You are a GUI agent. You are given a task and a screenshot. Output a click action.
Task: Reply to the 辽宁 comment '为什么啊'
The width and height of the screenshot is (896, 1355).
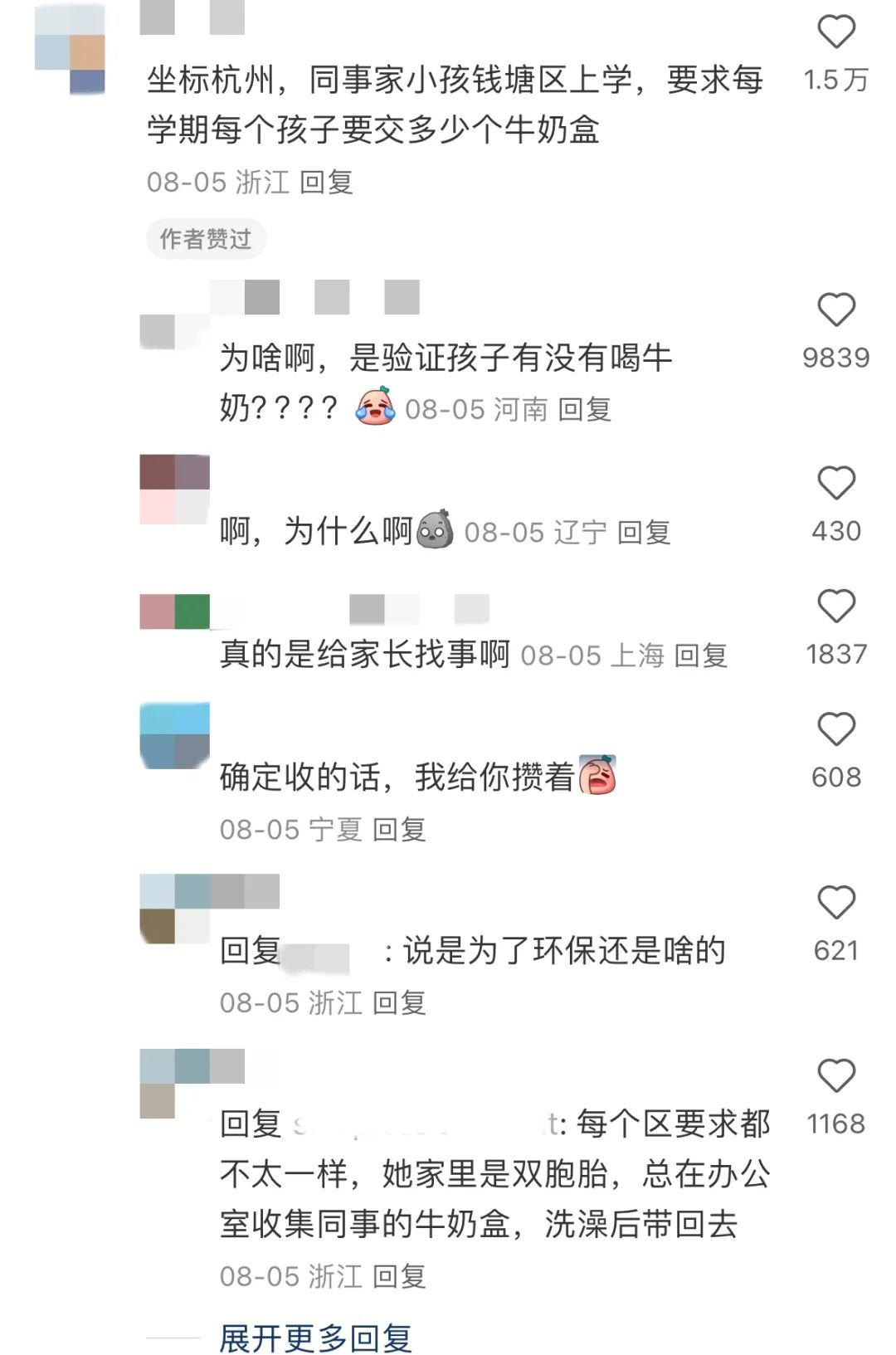click(644, 532)
